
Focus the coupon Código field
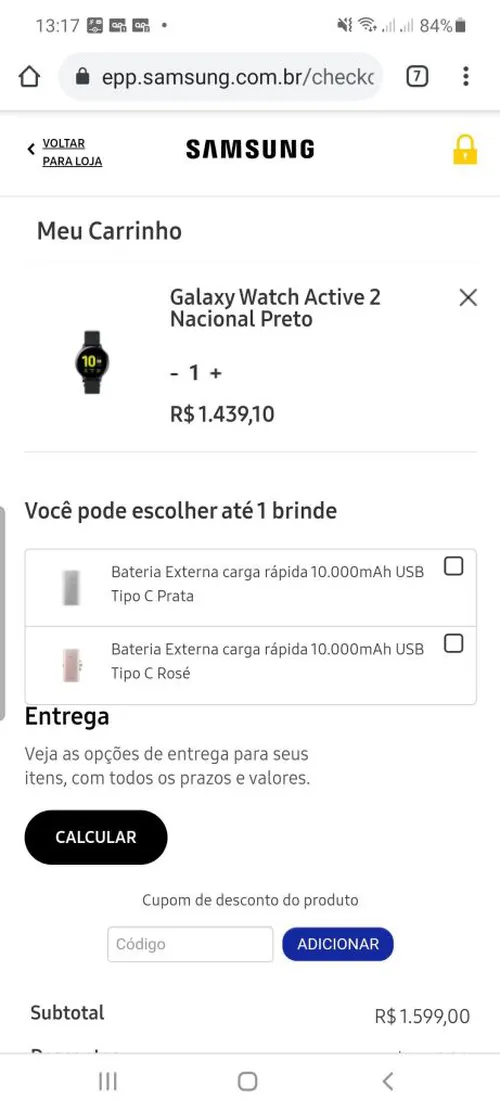click(190, 944)
